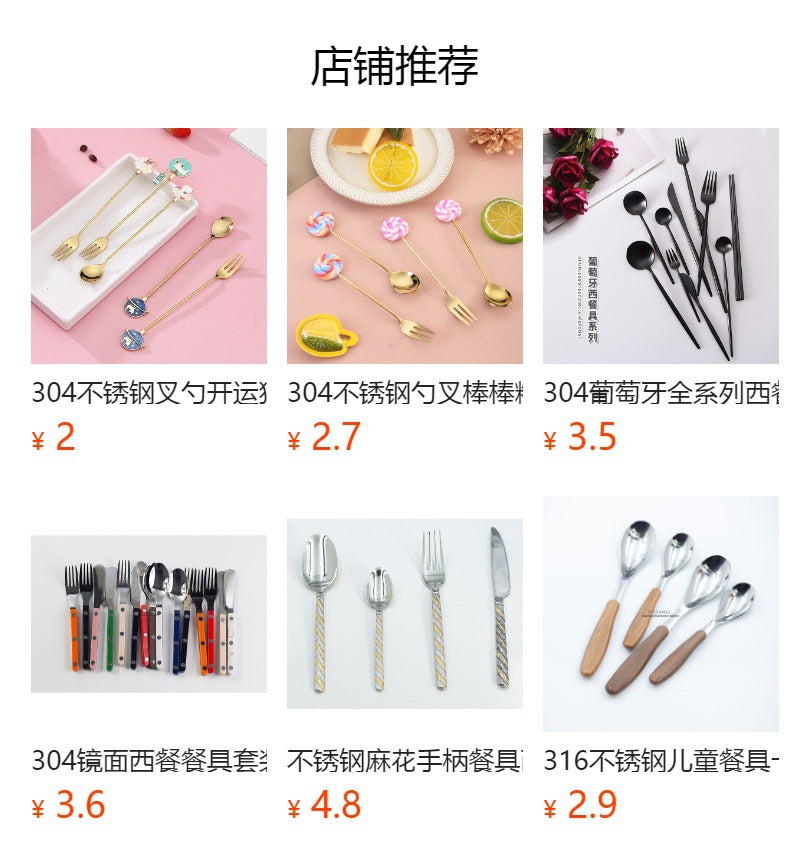
Task: View the ¥3.5 black Portuguese cutlery set
Action: click(660, 246)
